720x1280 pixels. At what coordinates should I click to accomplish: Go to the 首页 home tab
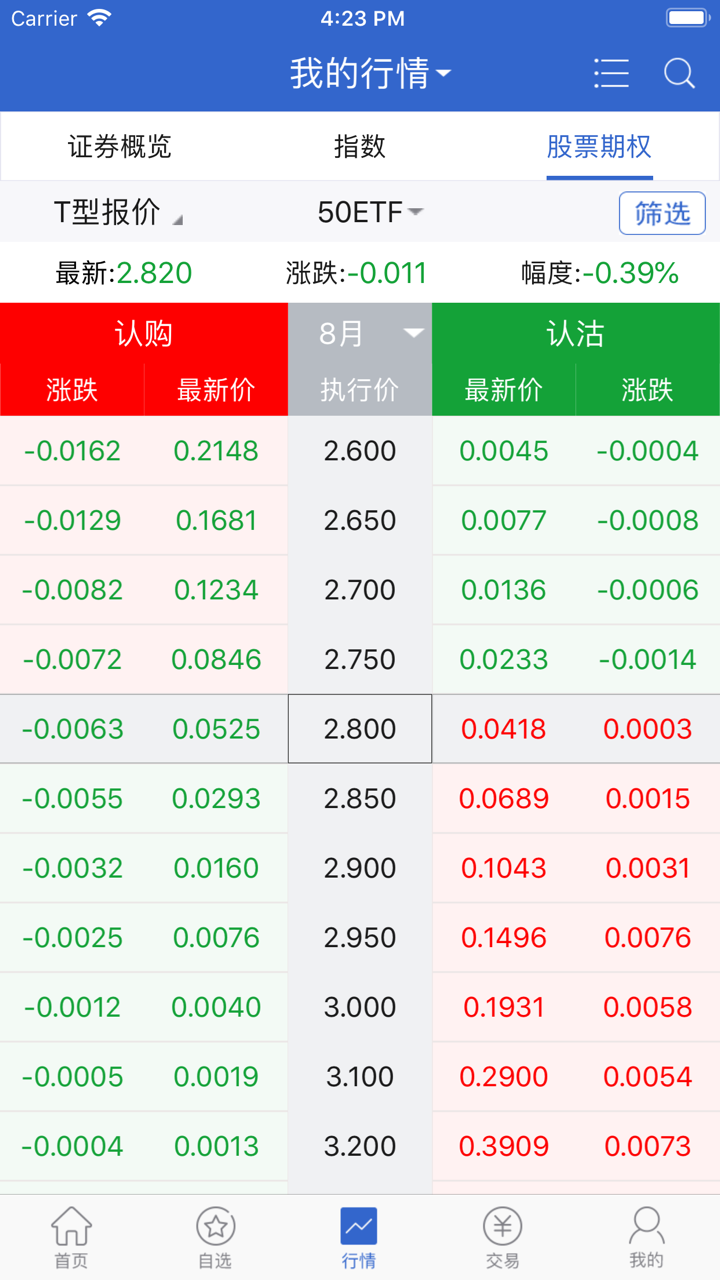[71, 1237]
